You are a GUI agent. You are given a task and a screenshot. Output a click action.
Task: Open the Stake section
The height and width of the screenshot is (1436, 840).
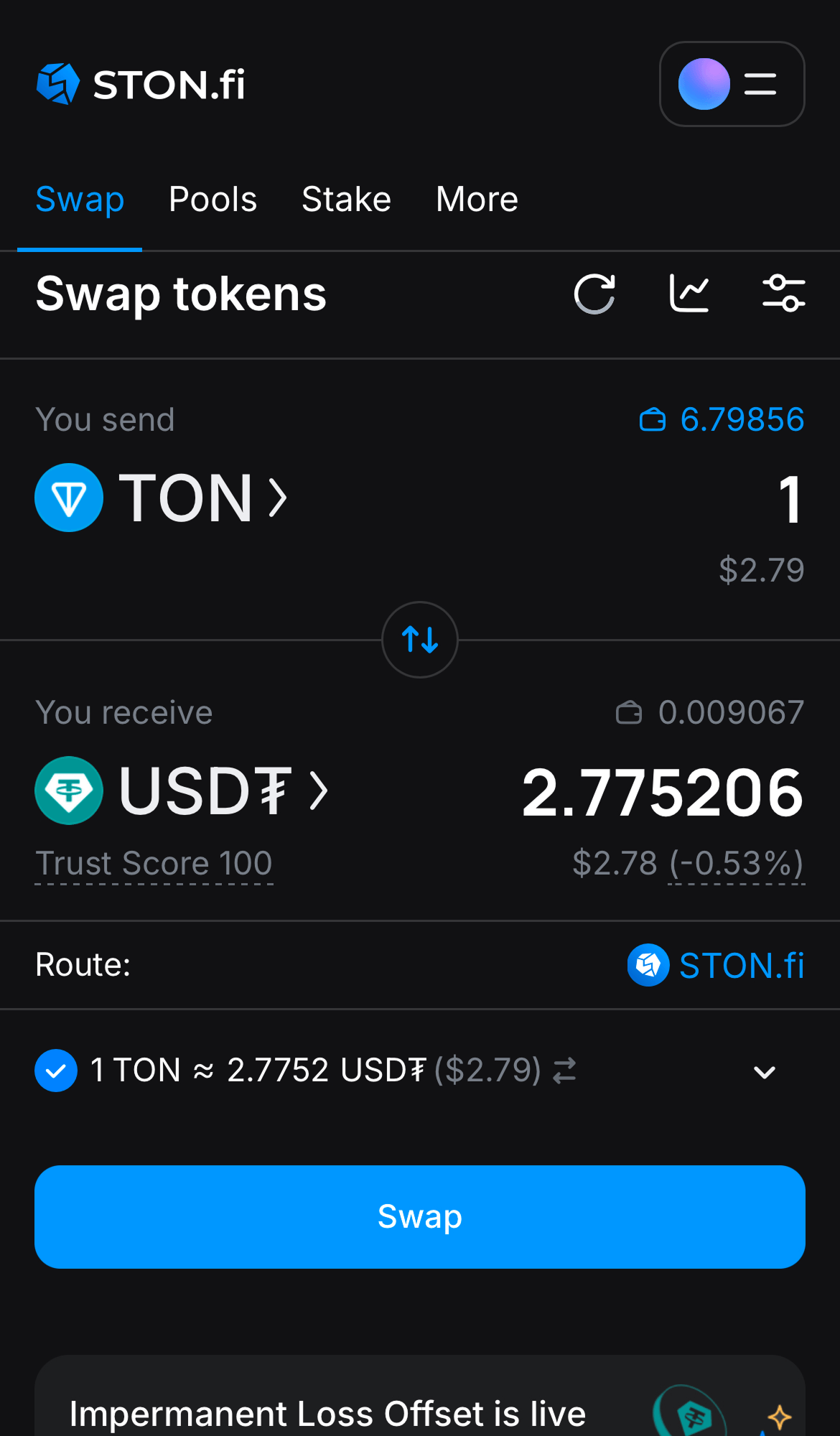point(346,199)
